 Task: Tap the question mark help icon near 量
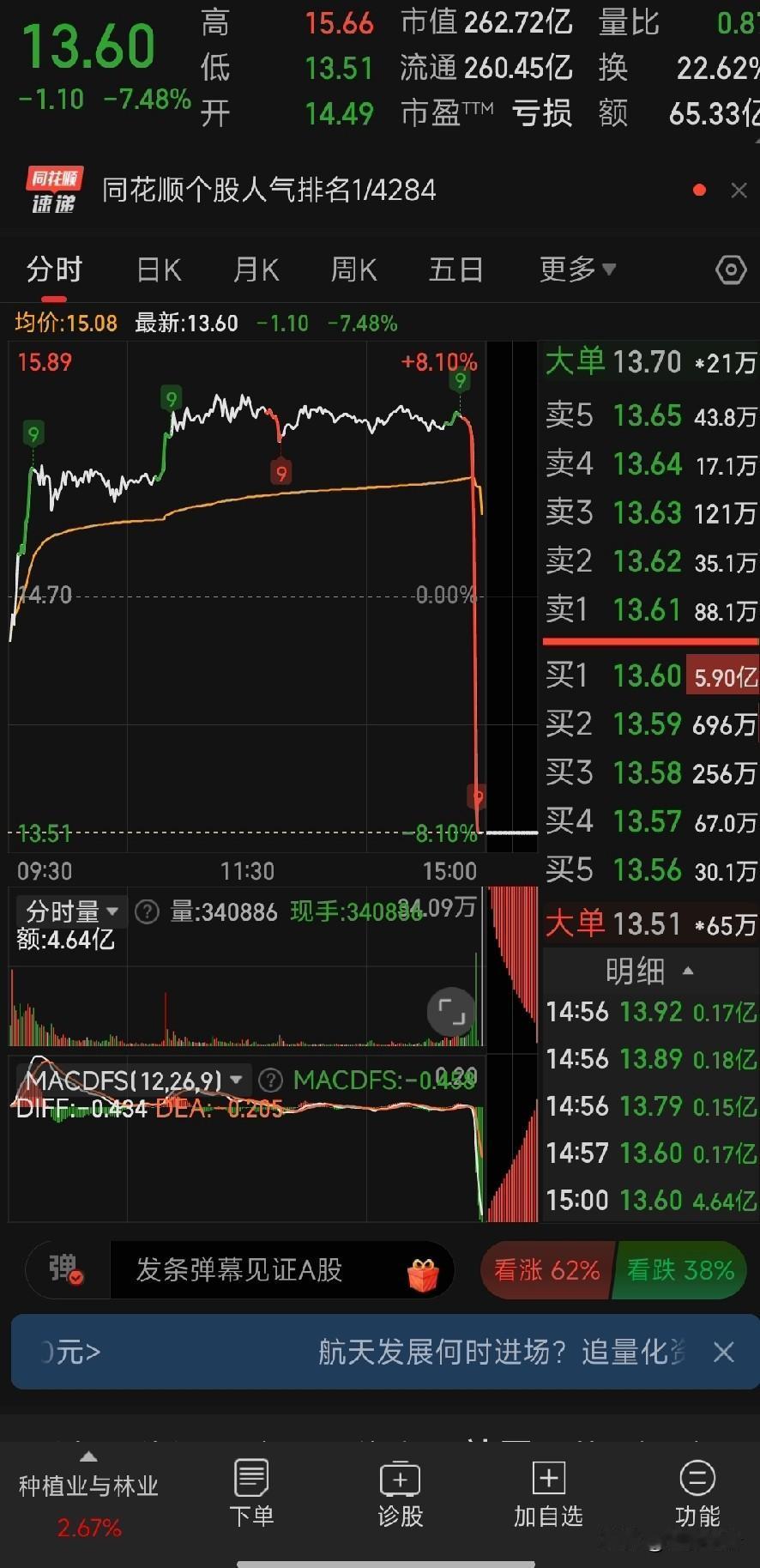click(147, 912)
